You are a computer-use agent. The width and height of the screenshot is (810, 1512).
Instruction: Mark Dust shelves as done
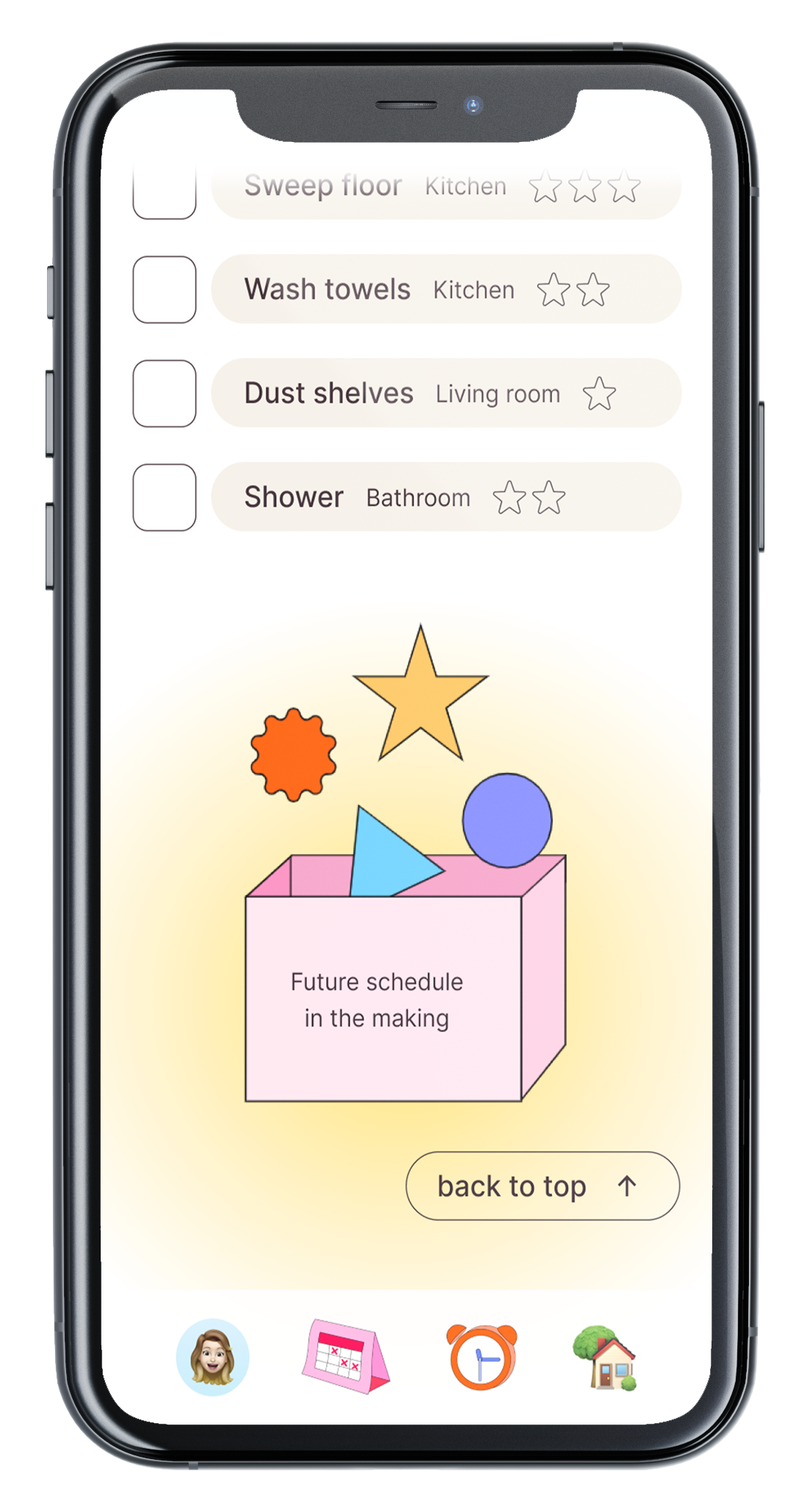pos(164,393)
